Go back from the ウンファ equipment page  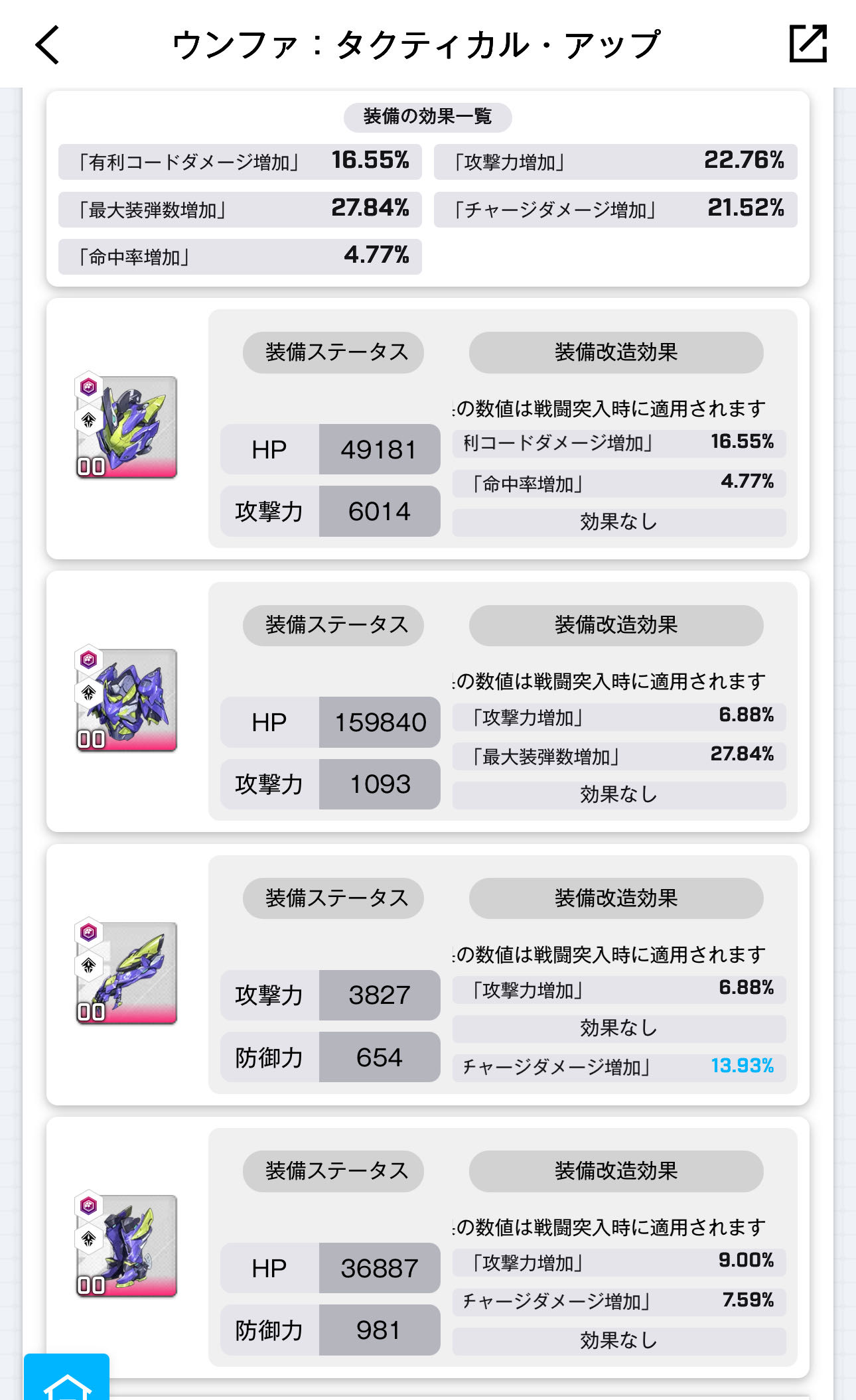coord(48,44)
